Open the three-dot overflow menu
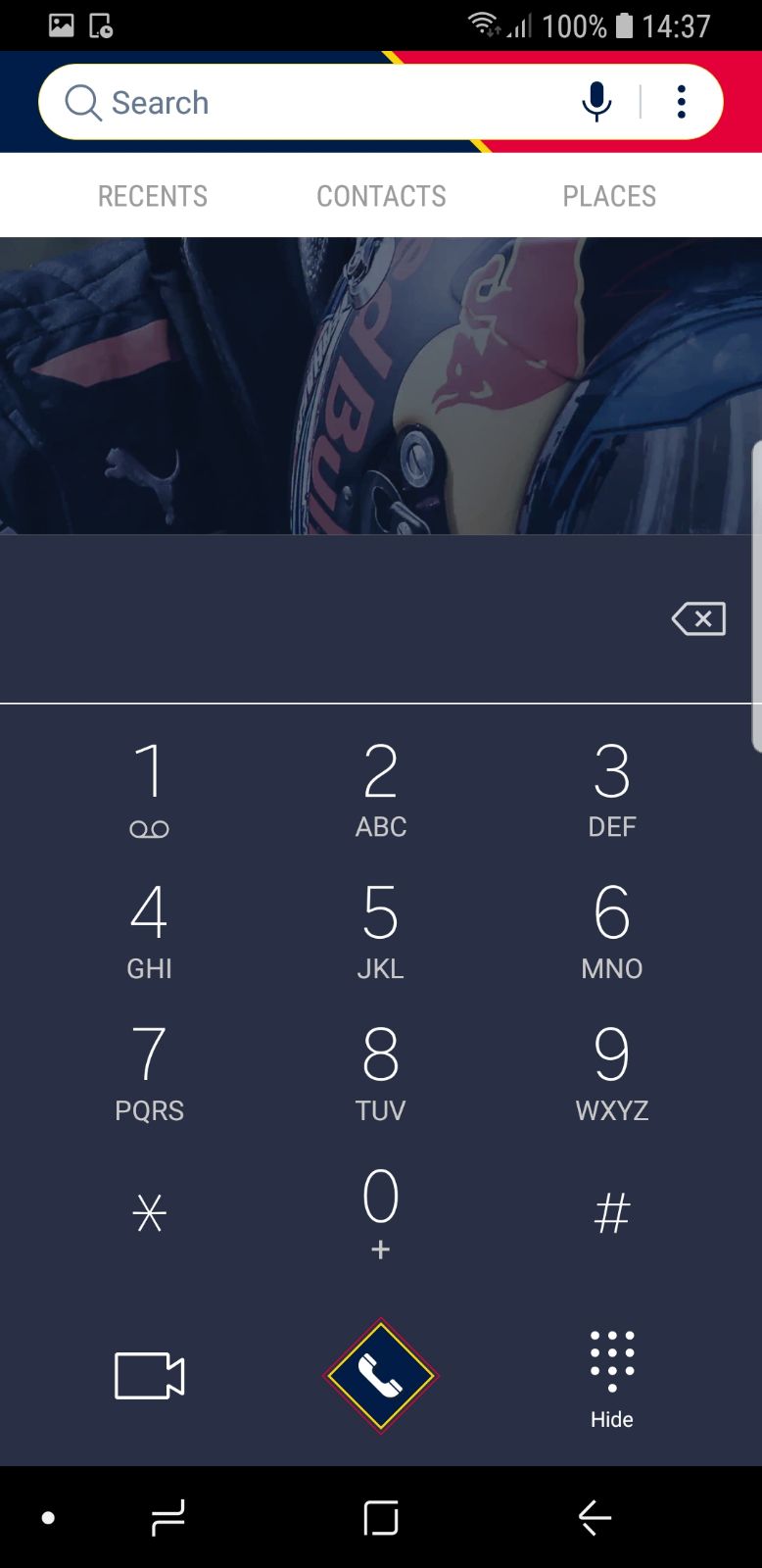This screenshot has width=762, height=1568. point(681,102)
